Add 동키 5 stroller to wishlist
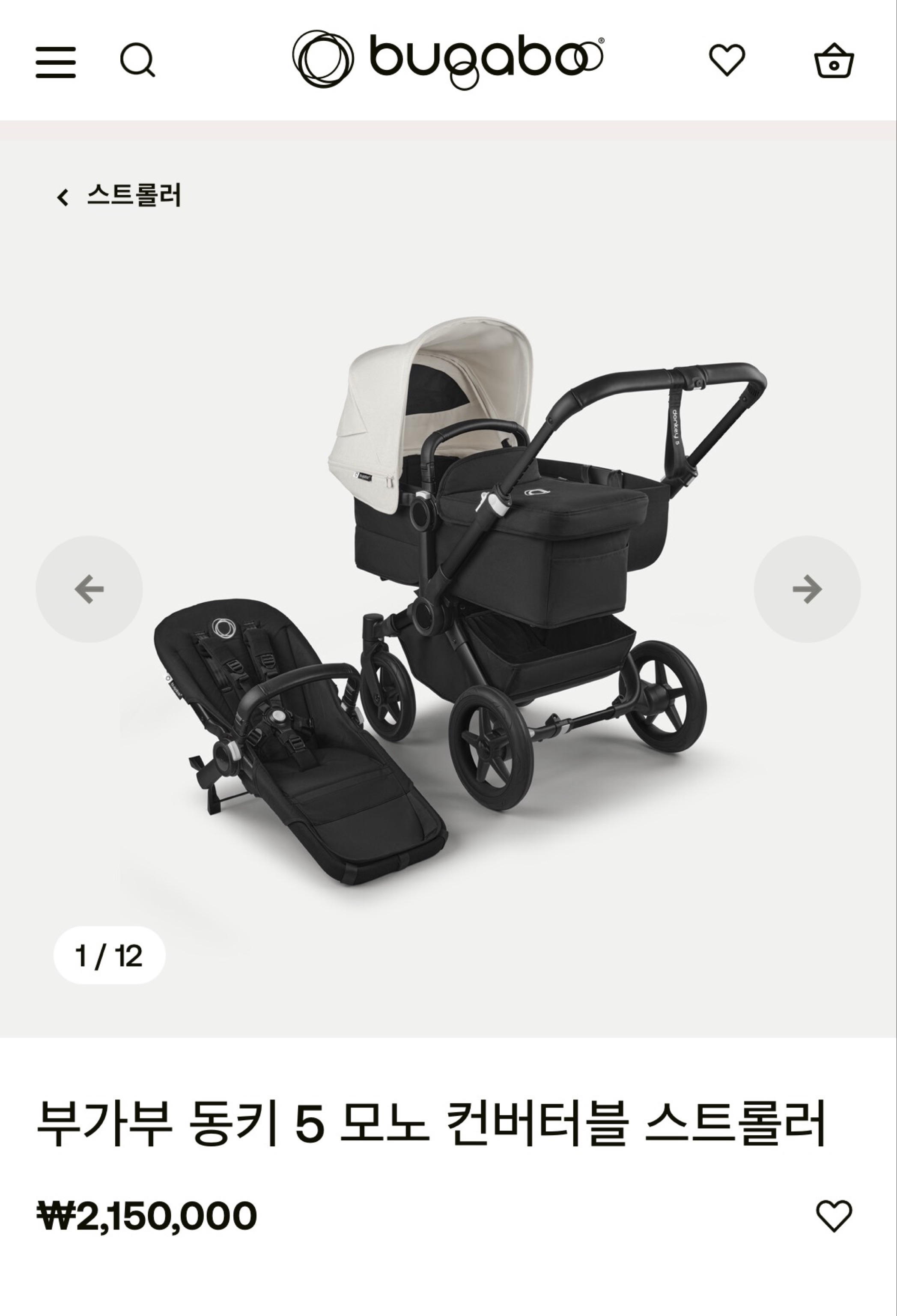This screenshot has height=1316, width=897. pyautogui.click(x=834, y=1215)
